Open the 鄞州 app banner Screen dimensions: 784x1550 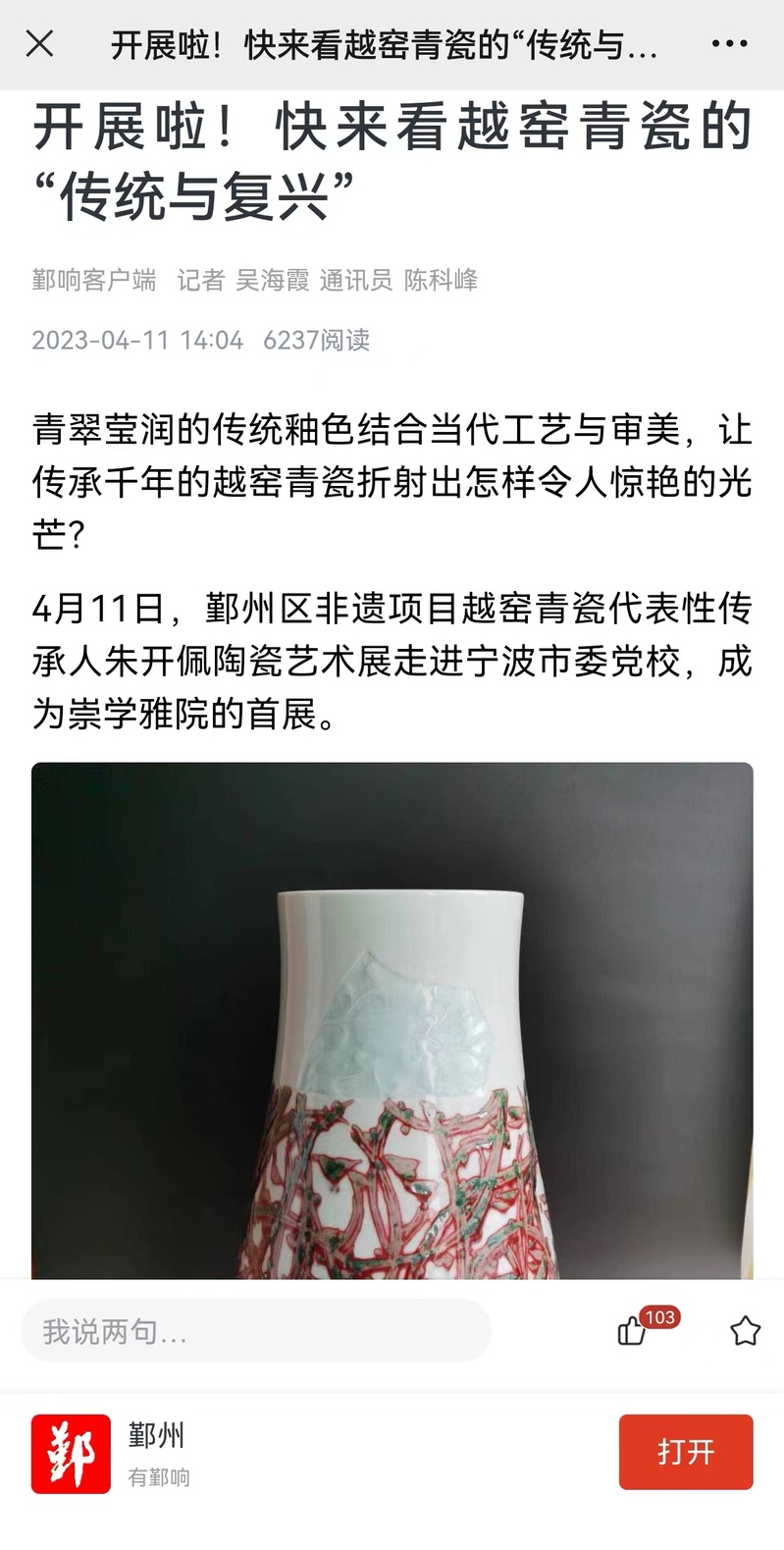(157, 1453)
